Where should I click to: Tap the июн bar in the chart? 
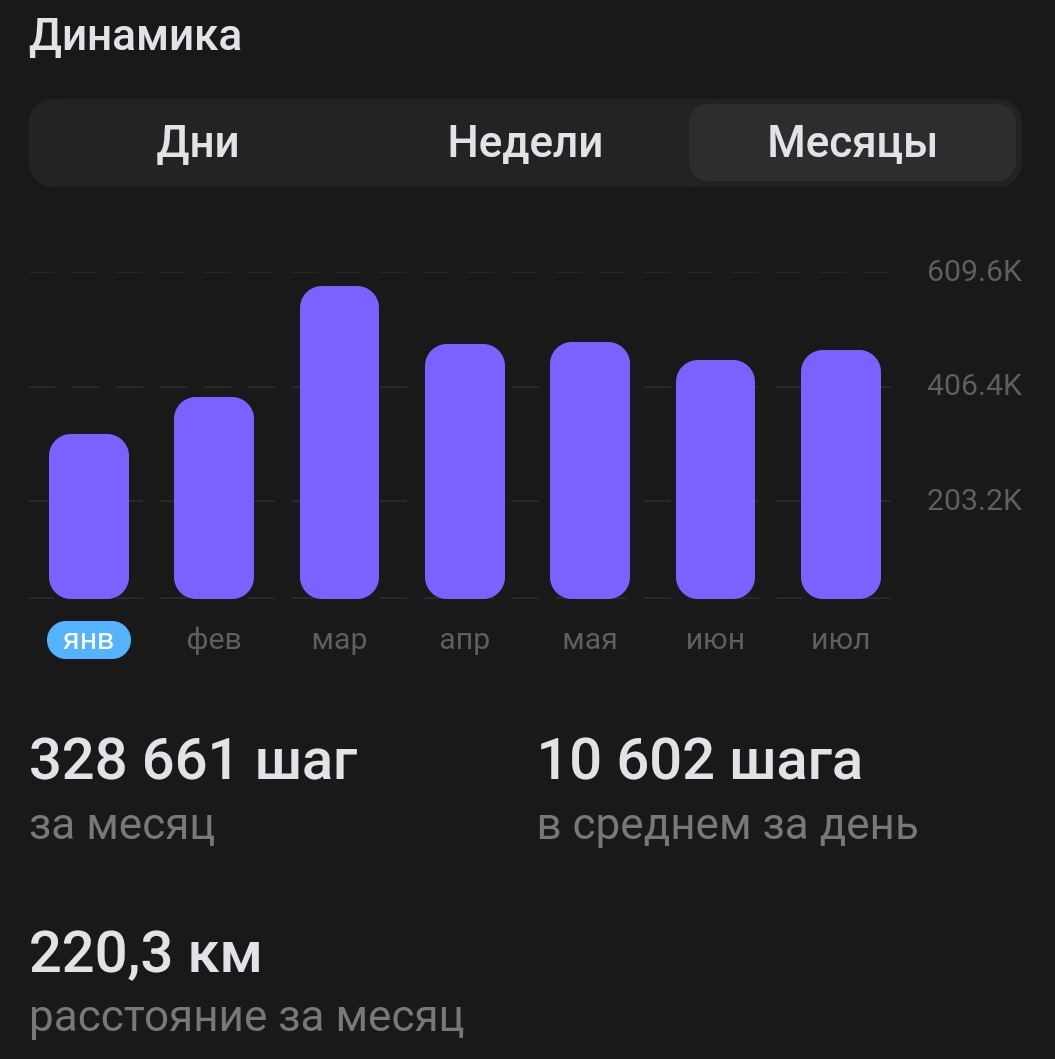715,480
